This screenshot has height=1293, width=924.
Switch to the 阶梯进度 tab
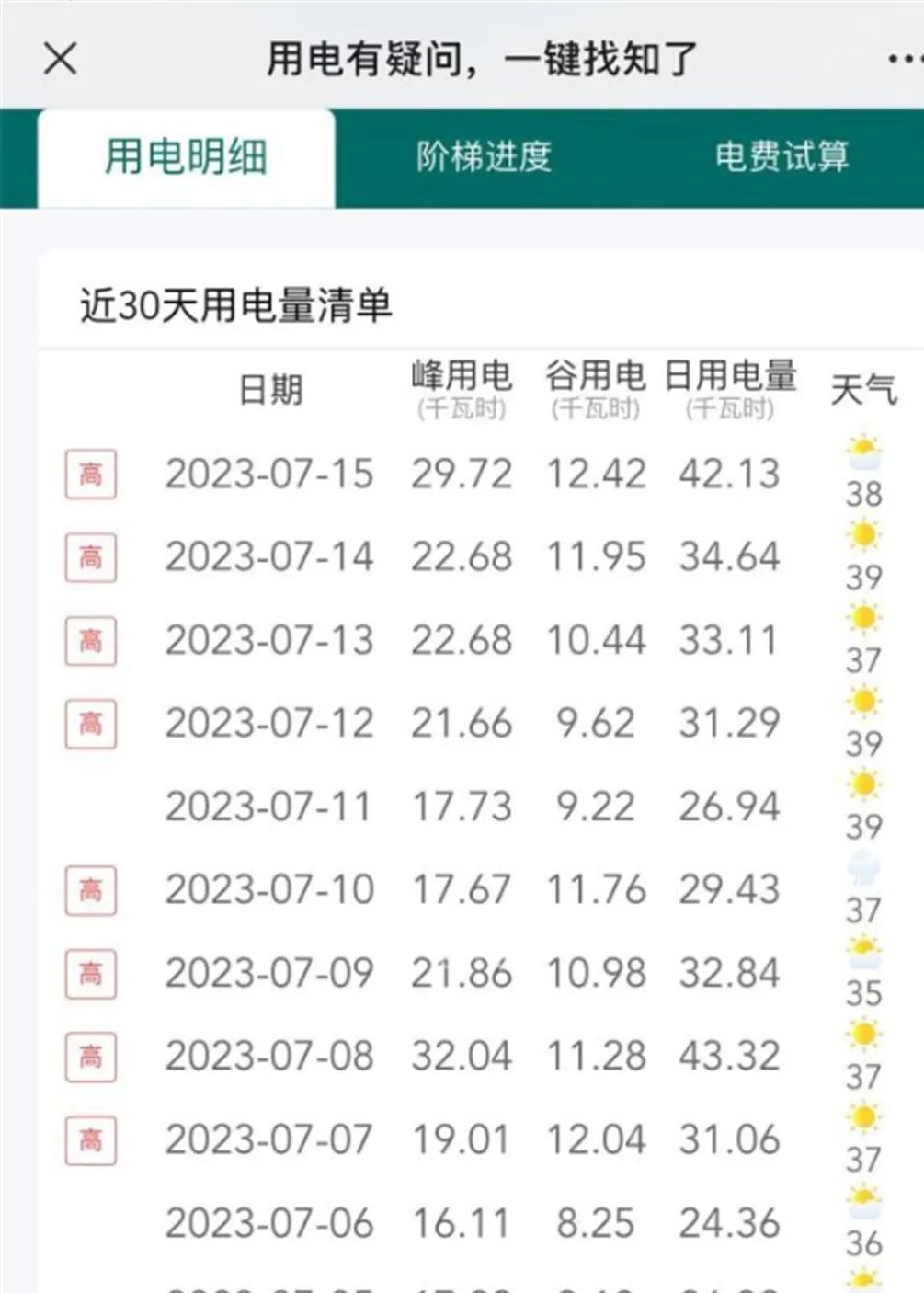[484, 157]
